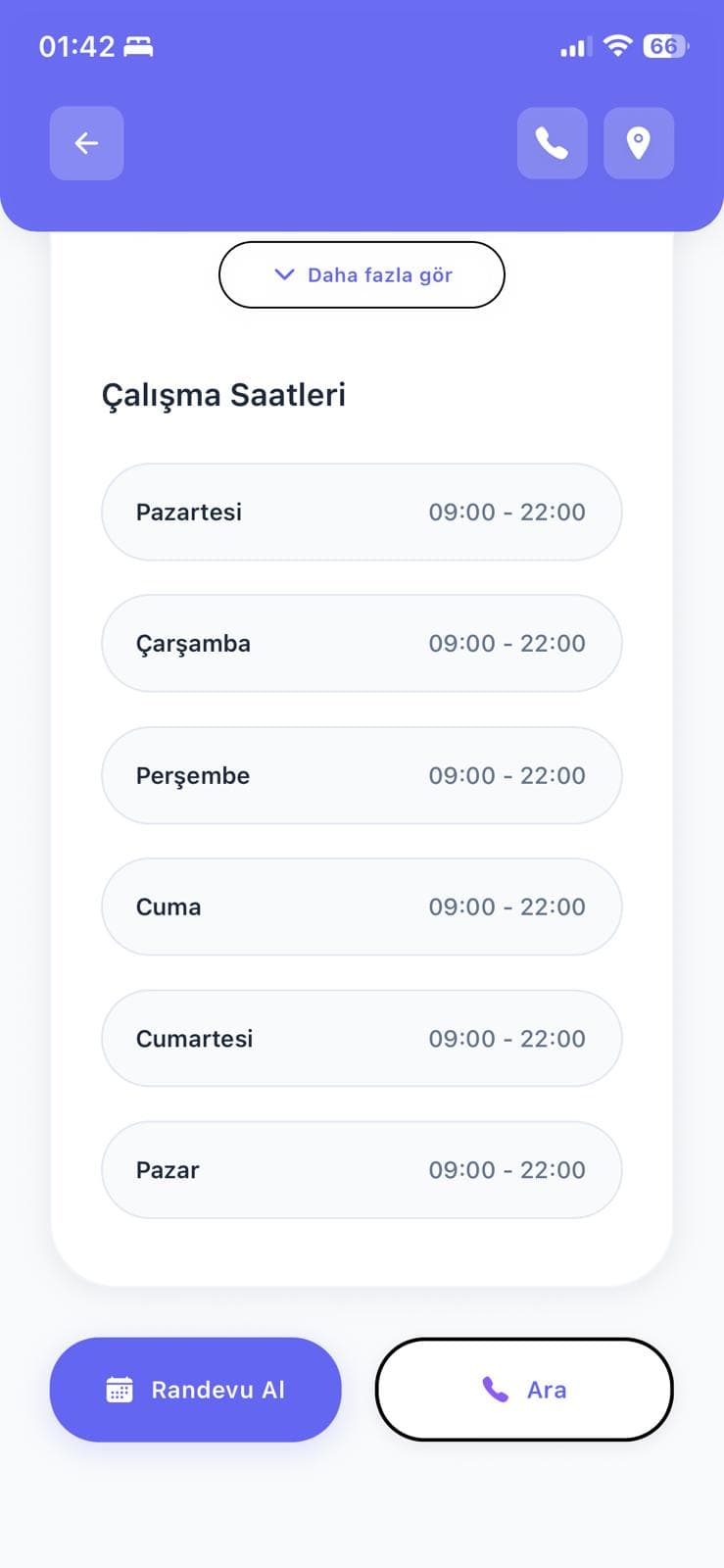Tap the Çalışma Saatleri section header
The height and width of the screenshot is (1568, 724).
pyautogui.click(x=223, y=394)
